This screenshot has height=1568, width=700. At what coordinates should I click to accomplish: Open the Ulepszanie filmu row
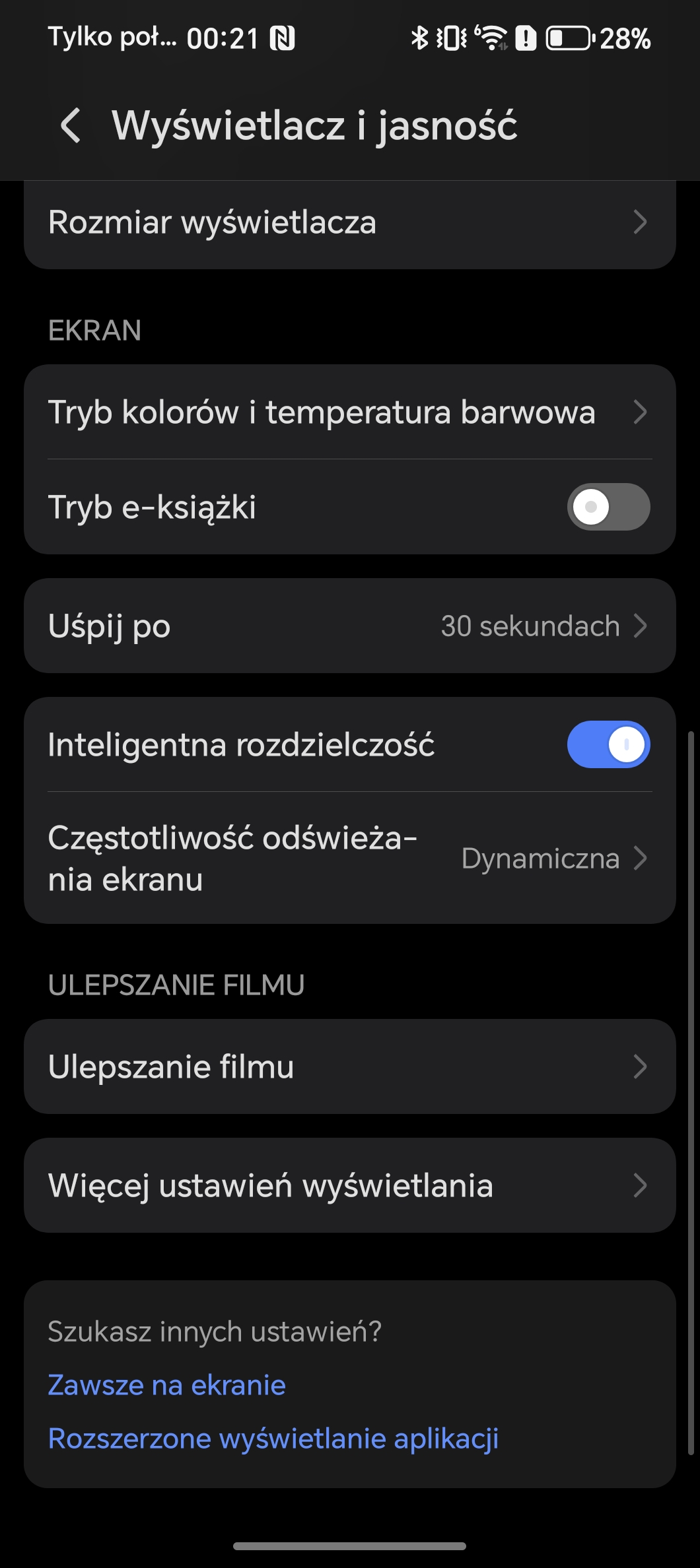point(350,1066)
